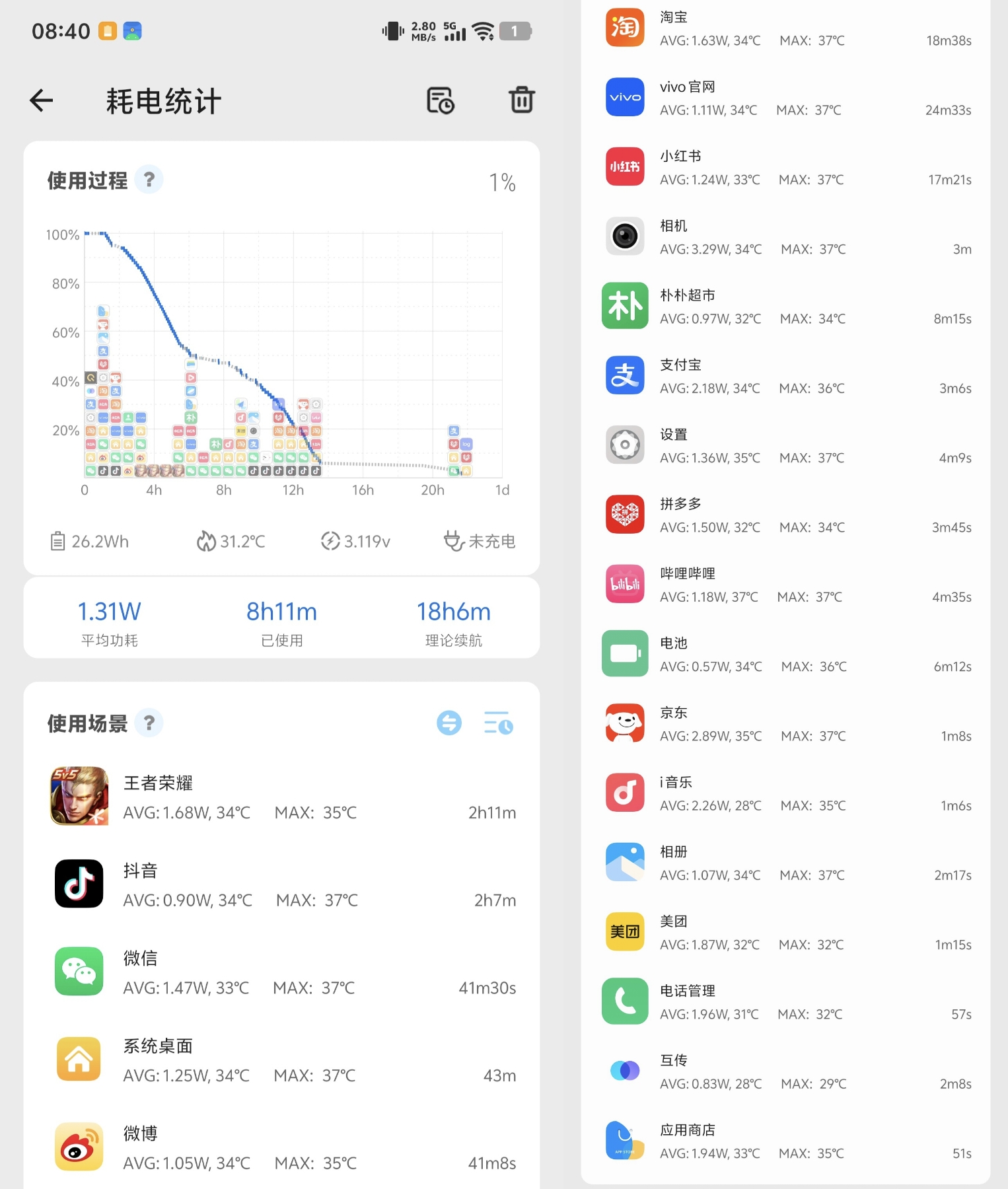
Task: Open the vivo官网 row
Action: pyautogui.click(x=786, y=98)
